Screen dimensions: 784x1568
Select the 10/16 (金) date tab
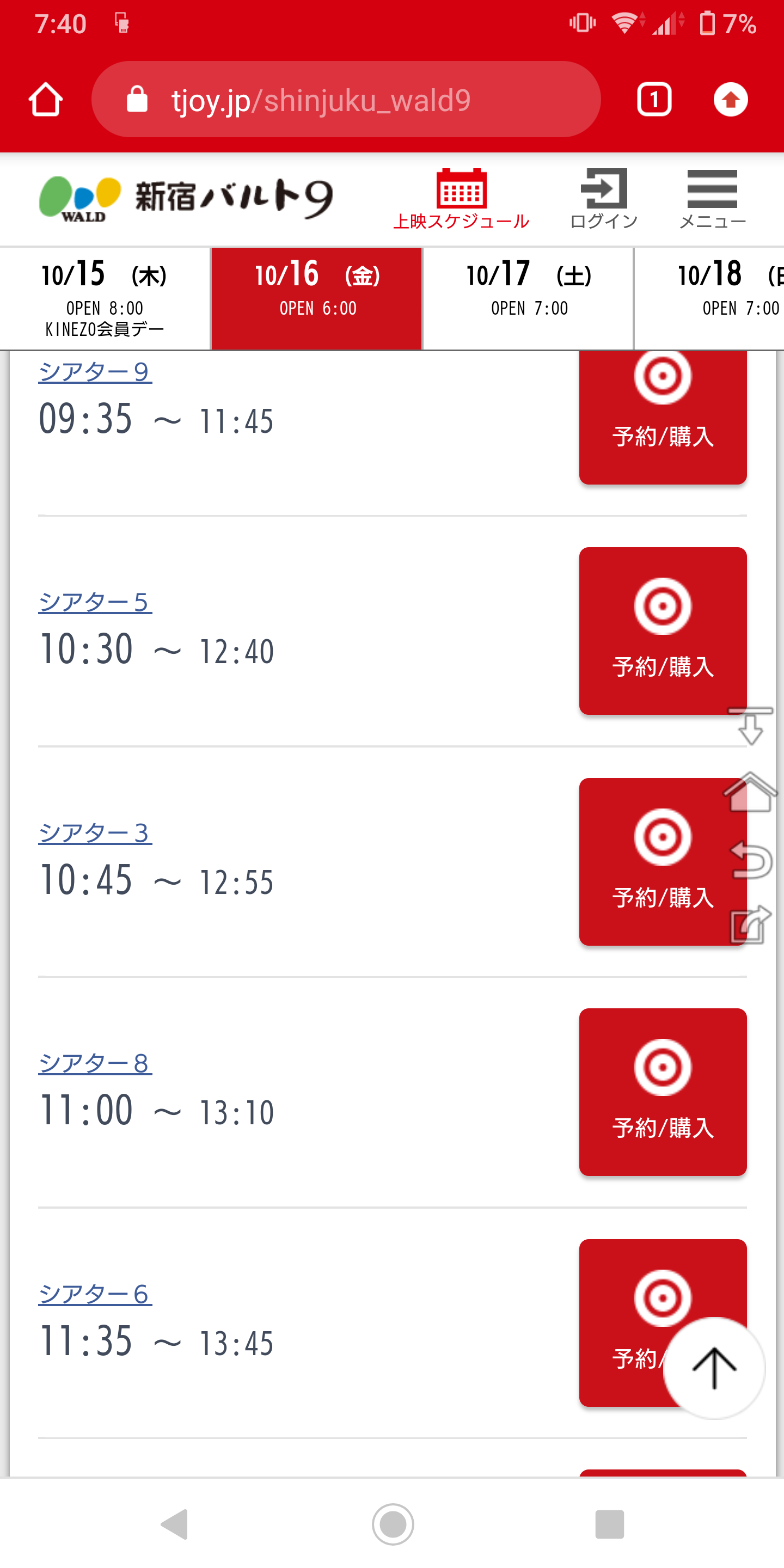coord(317,298)
